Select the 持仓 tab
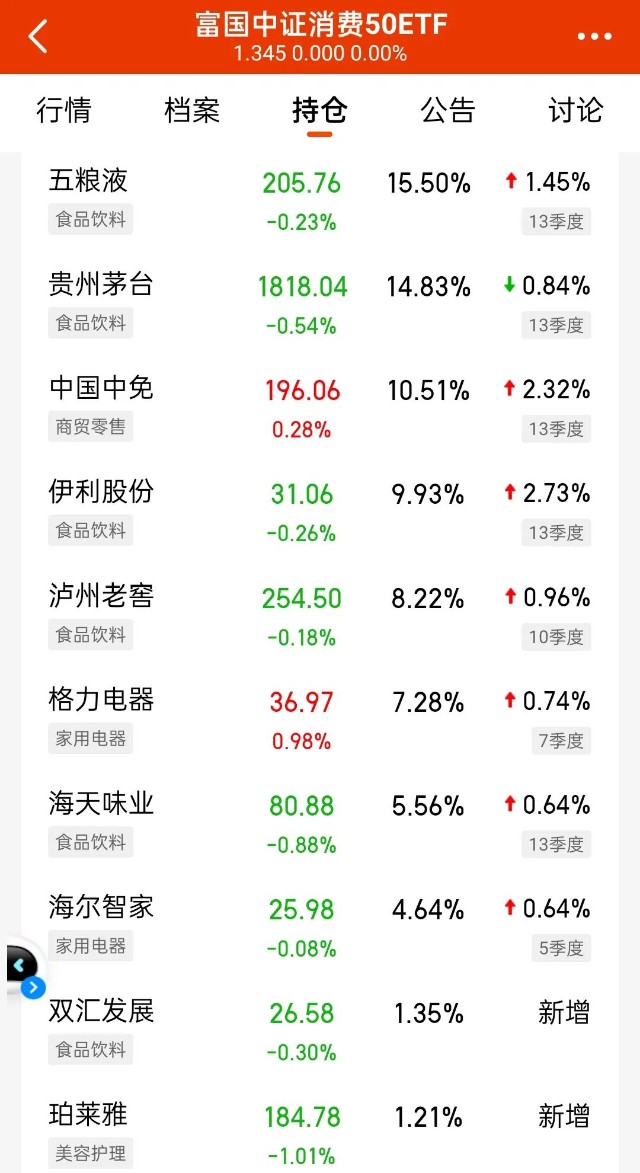Viewport: 640px width, 1173px height. point(319,110)
